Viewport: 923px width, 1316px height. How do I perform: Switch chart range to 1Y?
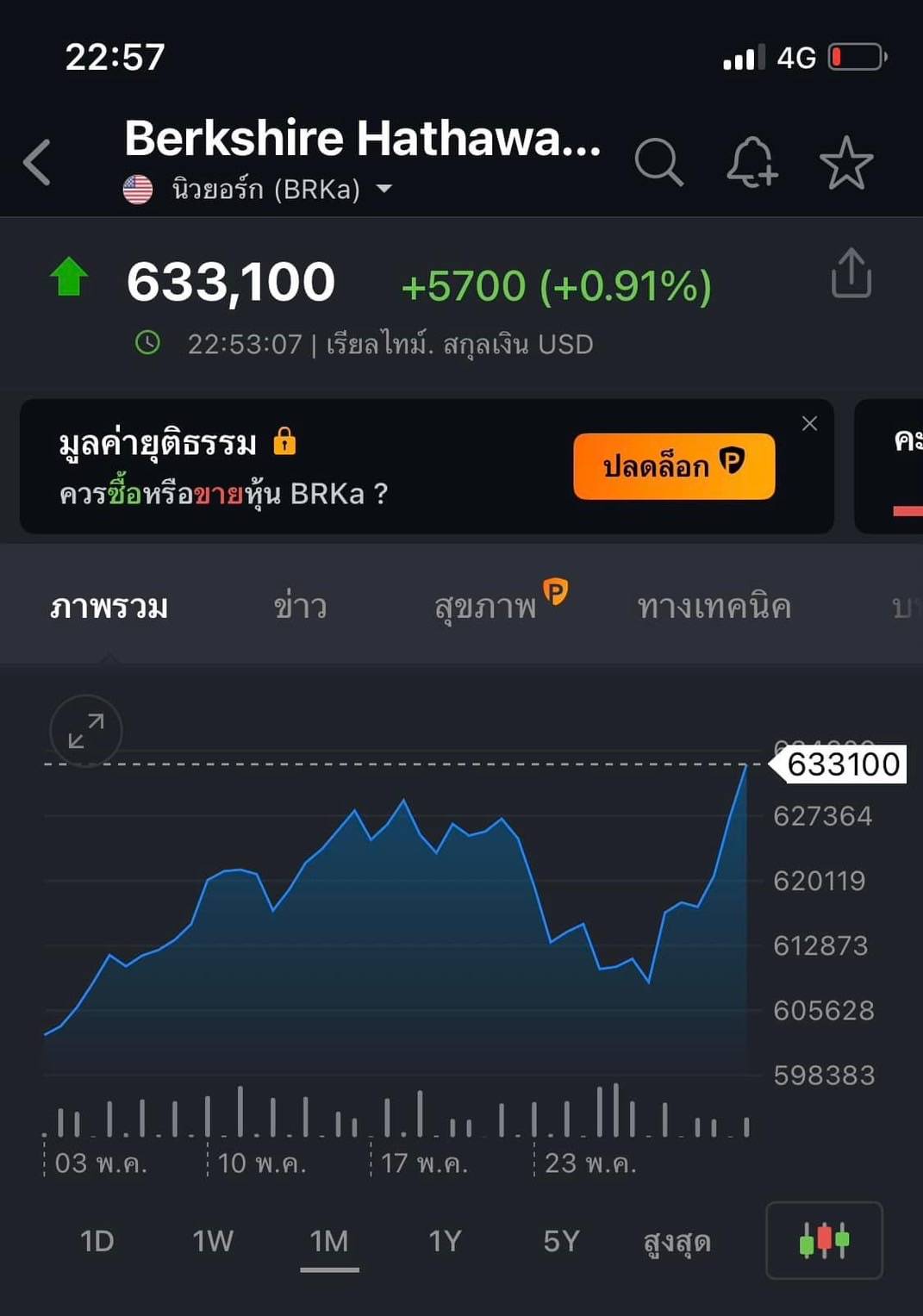[446, 1241]
